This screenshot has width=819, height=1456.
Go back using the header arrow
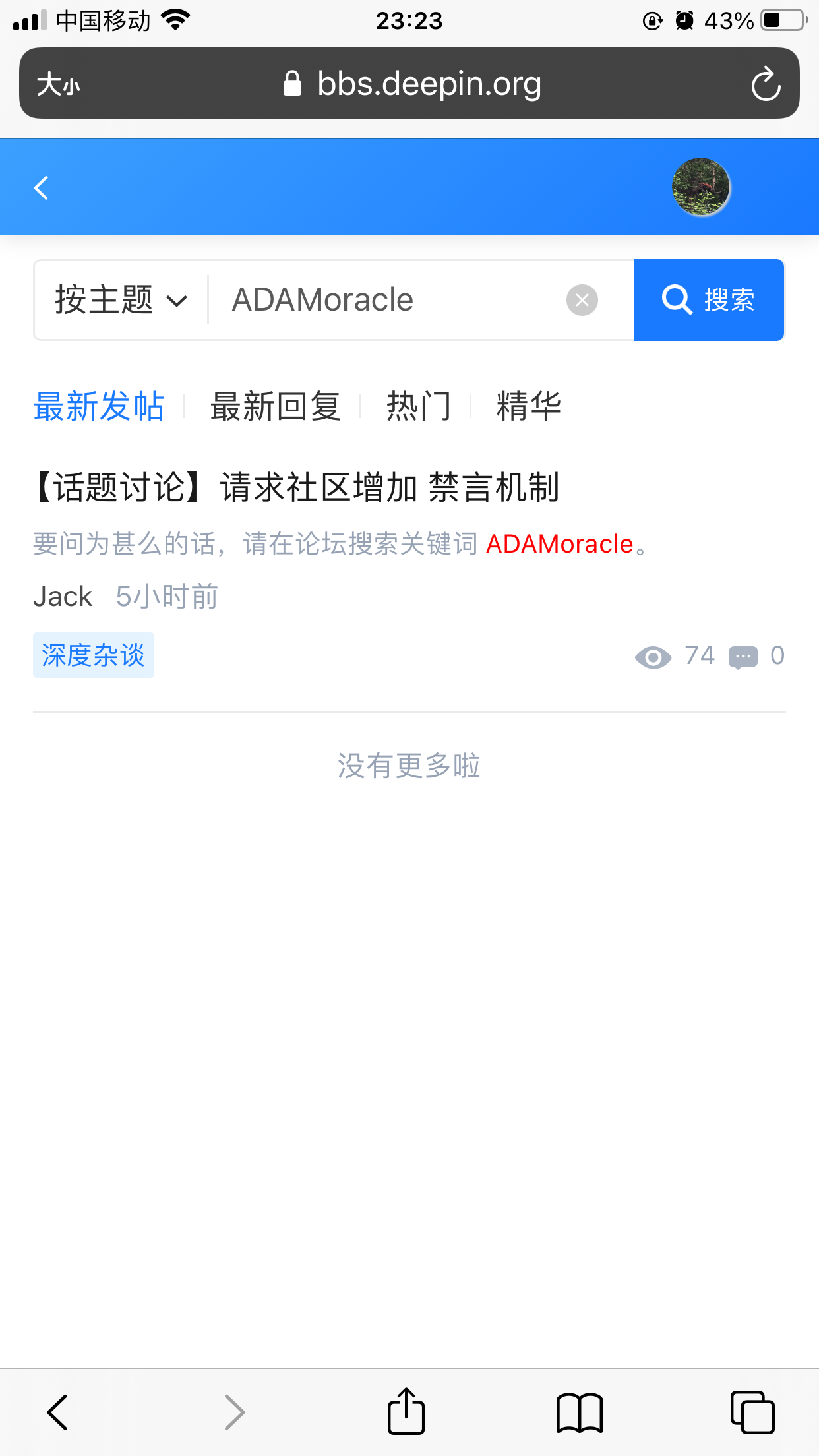coord(42,188)
